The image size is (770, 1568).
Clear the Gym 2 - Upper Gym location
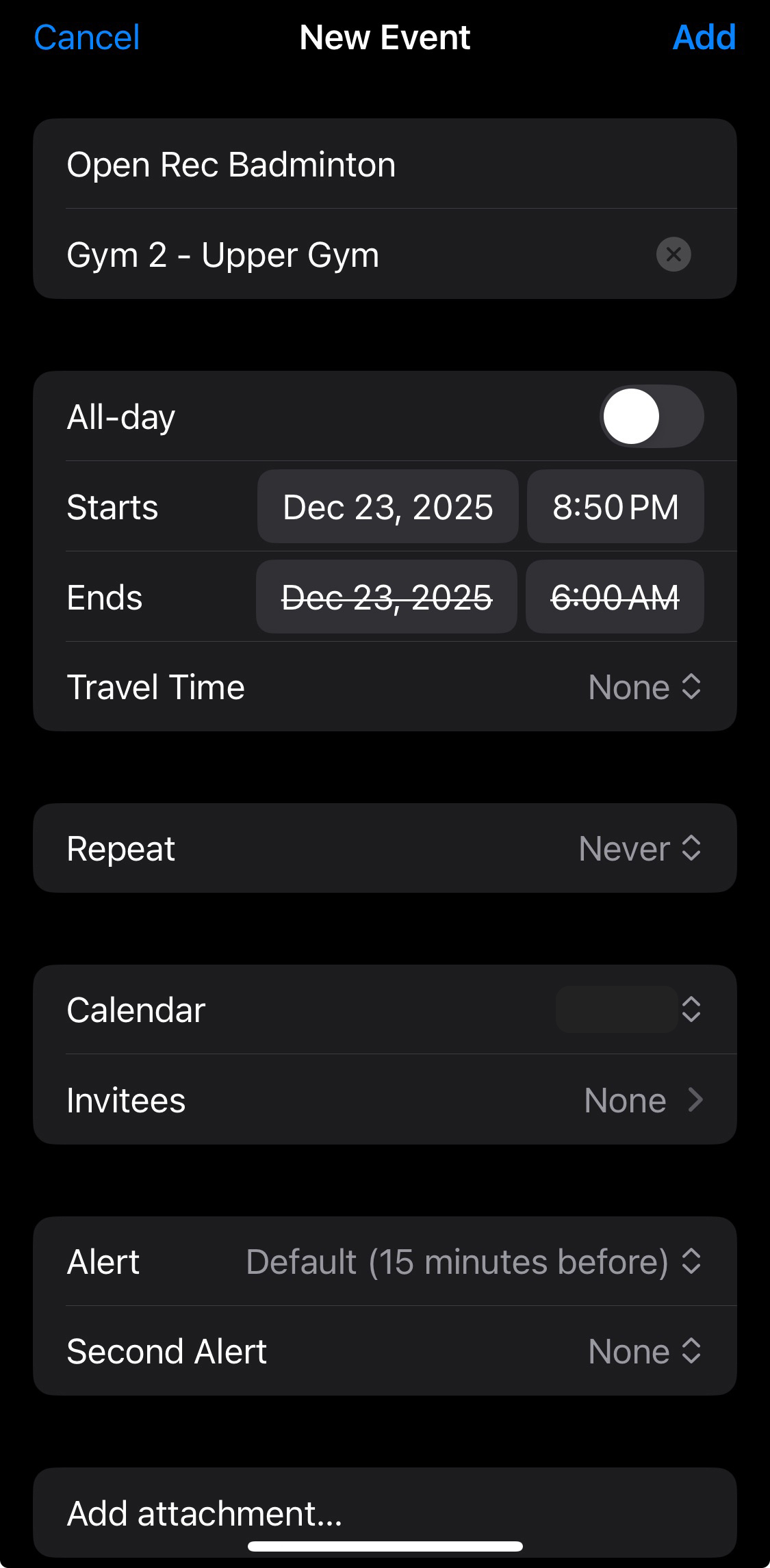click(x=673, y=254)
